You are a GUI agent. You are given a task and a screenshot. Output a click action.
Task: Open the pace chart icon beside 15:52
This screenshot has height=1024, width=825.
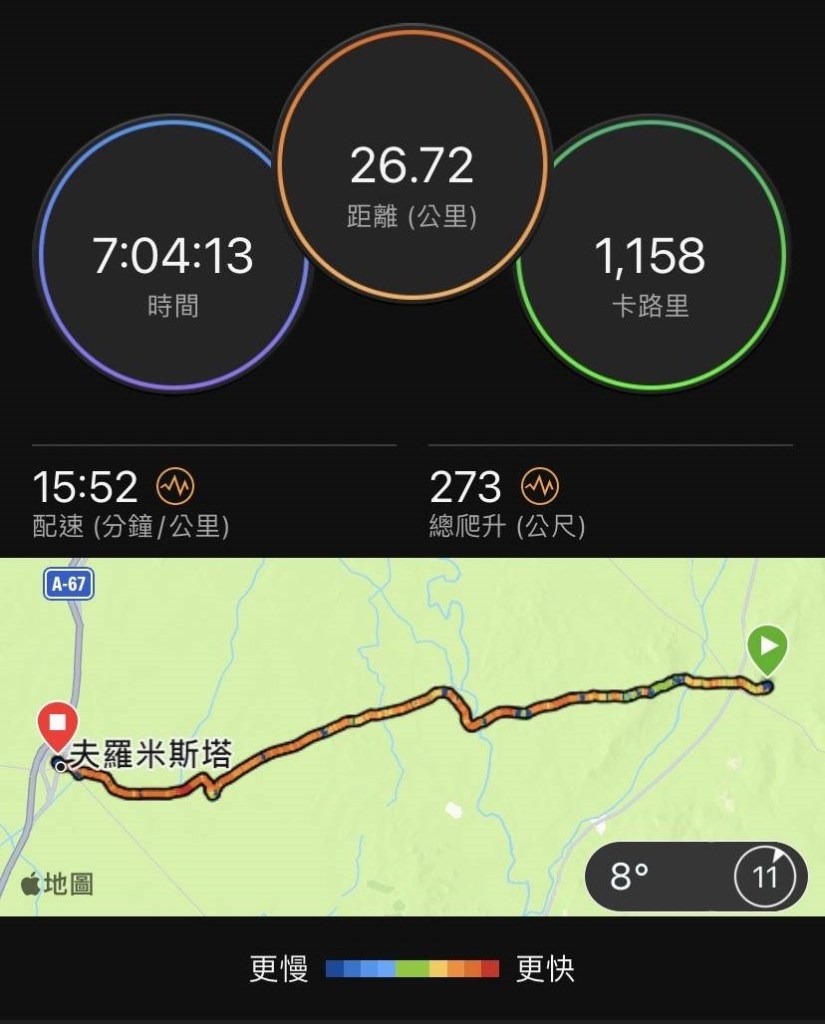click(176, 487)
